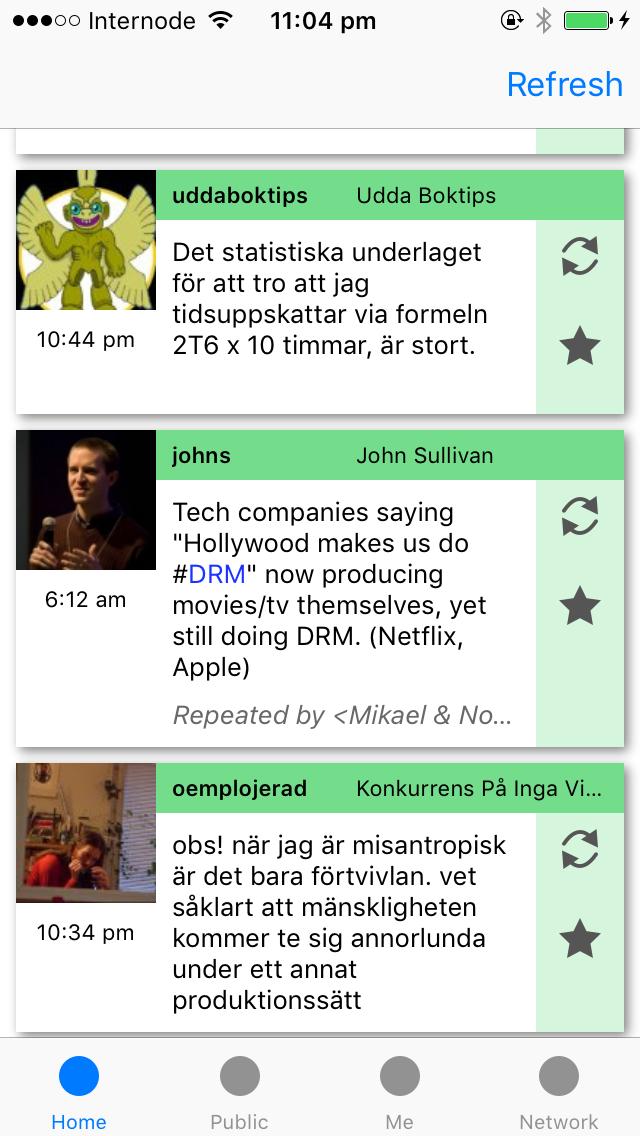Repeat the oemplojerad post
Image resolution: width=640 pixels, height=1136 pixels.
tap(580, 849)
